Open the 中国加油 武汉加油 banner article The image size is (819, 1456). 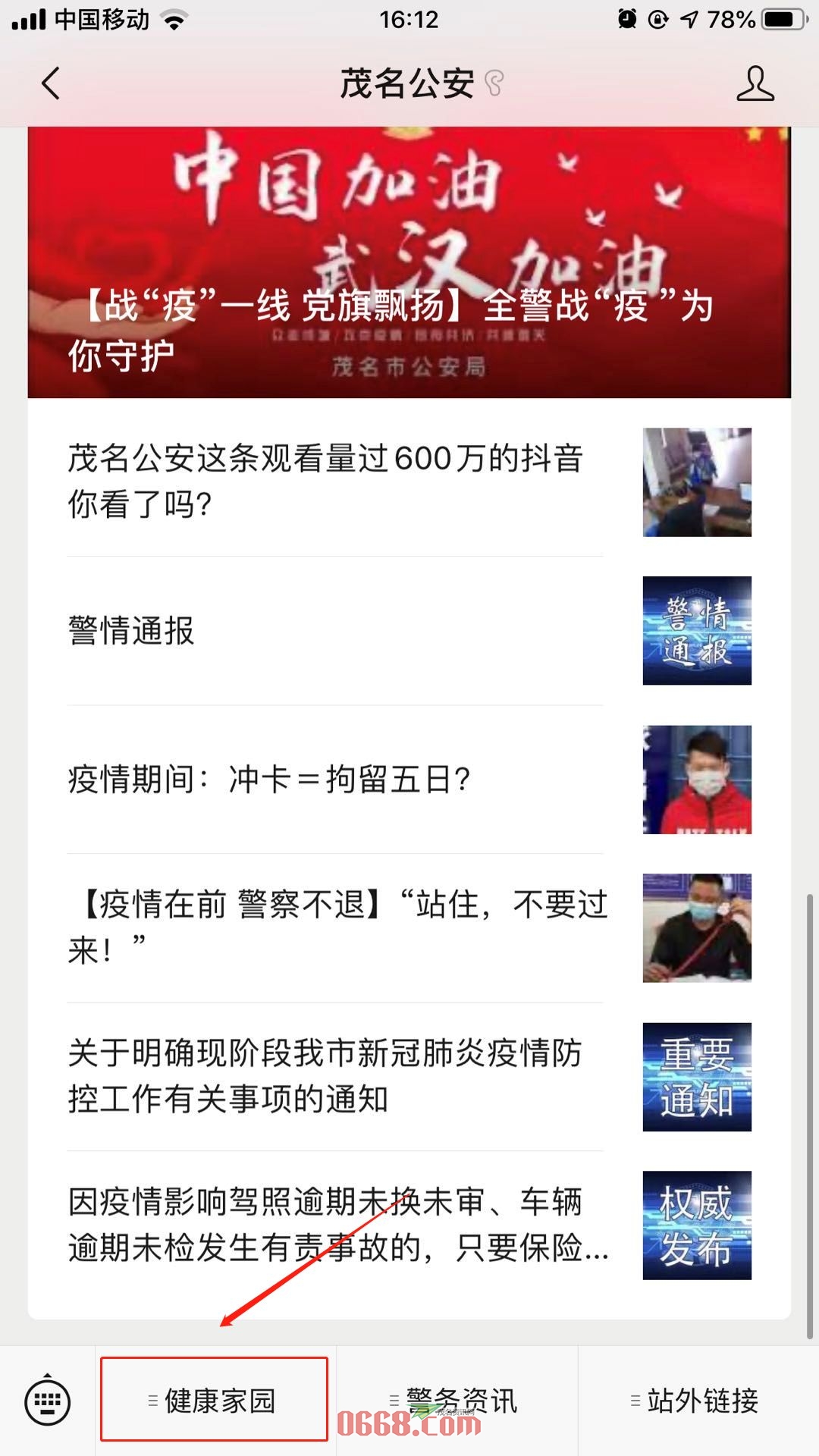point(409,262)
